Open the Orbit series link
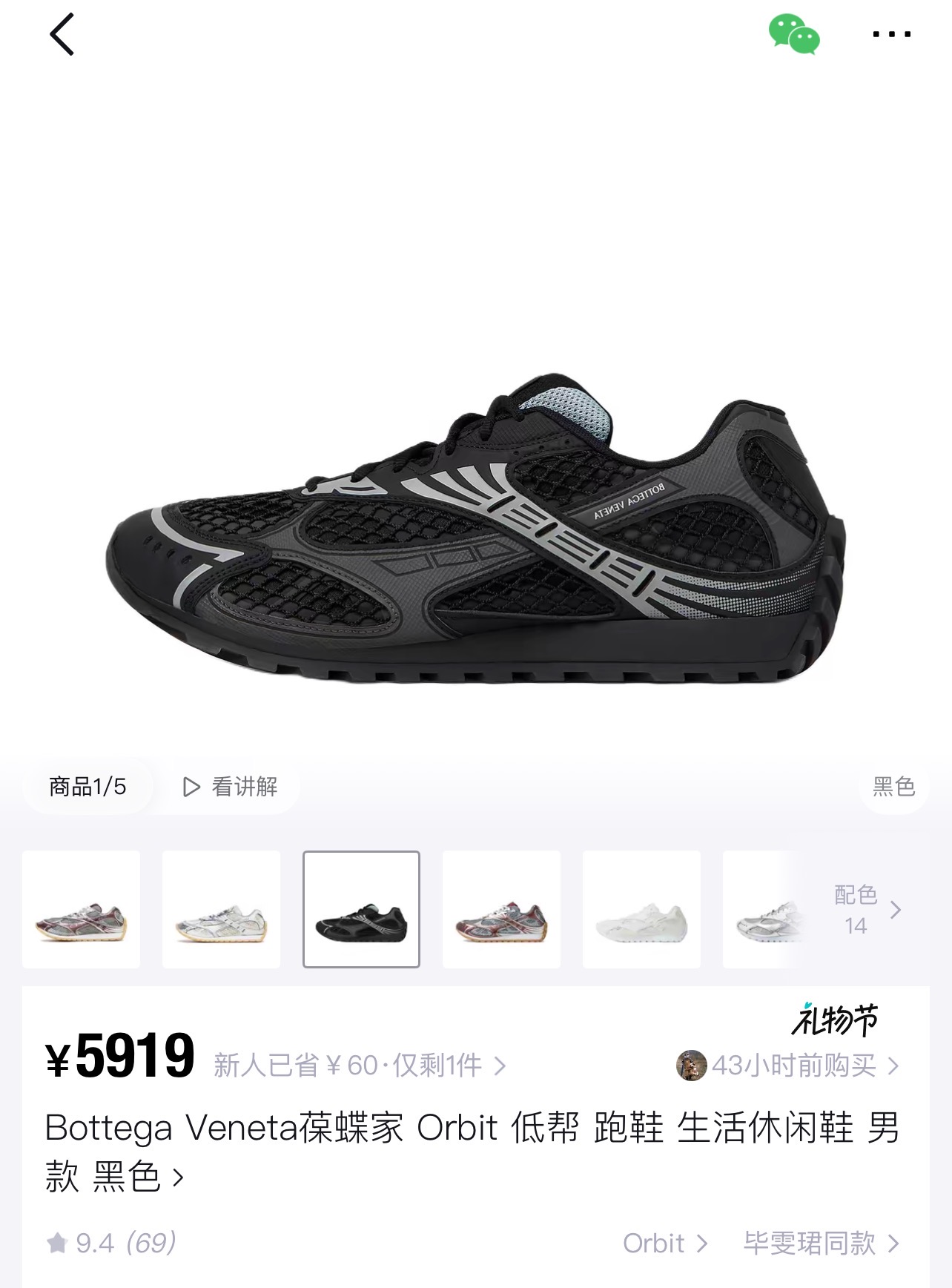 coord(664,1243)
